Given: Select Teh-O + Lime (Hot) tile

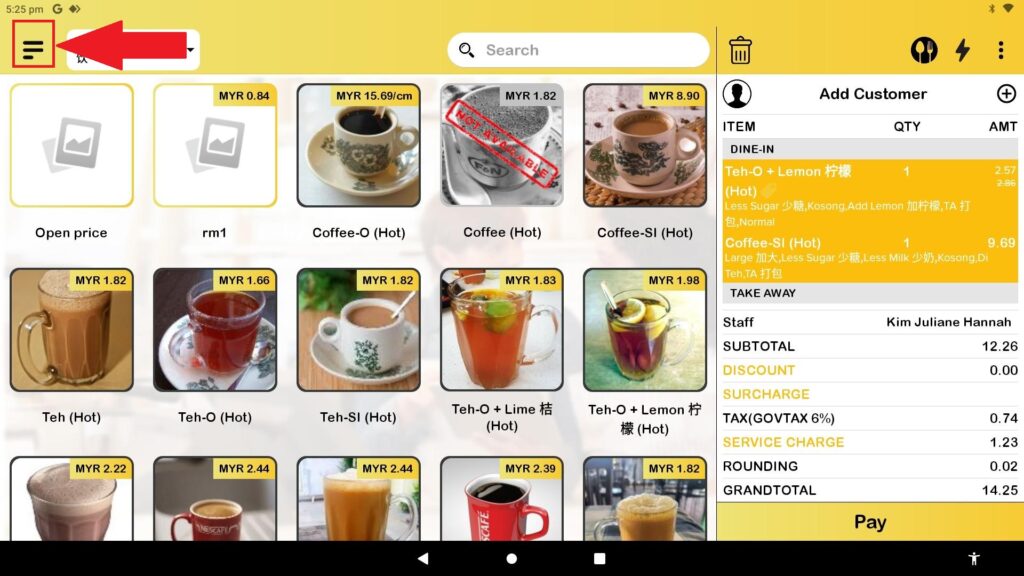Looking at the screenshot, I should pyautogui.click(x=502, y=330).
